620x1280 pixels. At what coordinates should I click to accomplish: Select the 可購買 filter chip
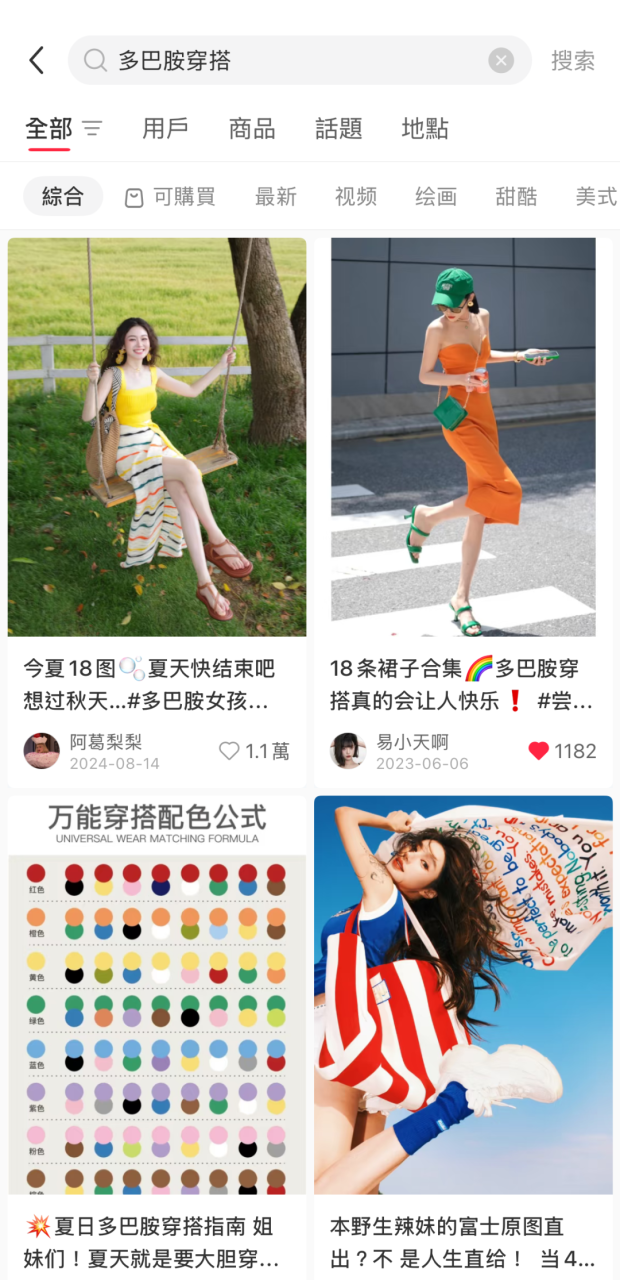tap(170, 197)
